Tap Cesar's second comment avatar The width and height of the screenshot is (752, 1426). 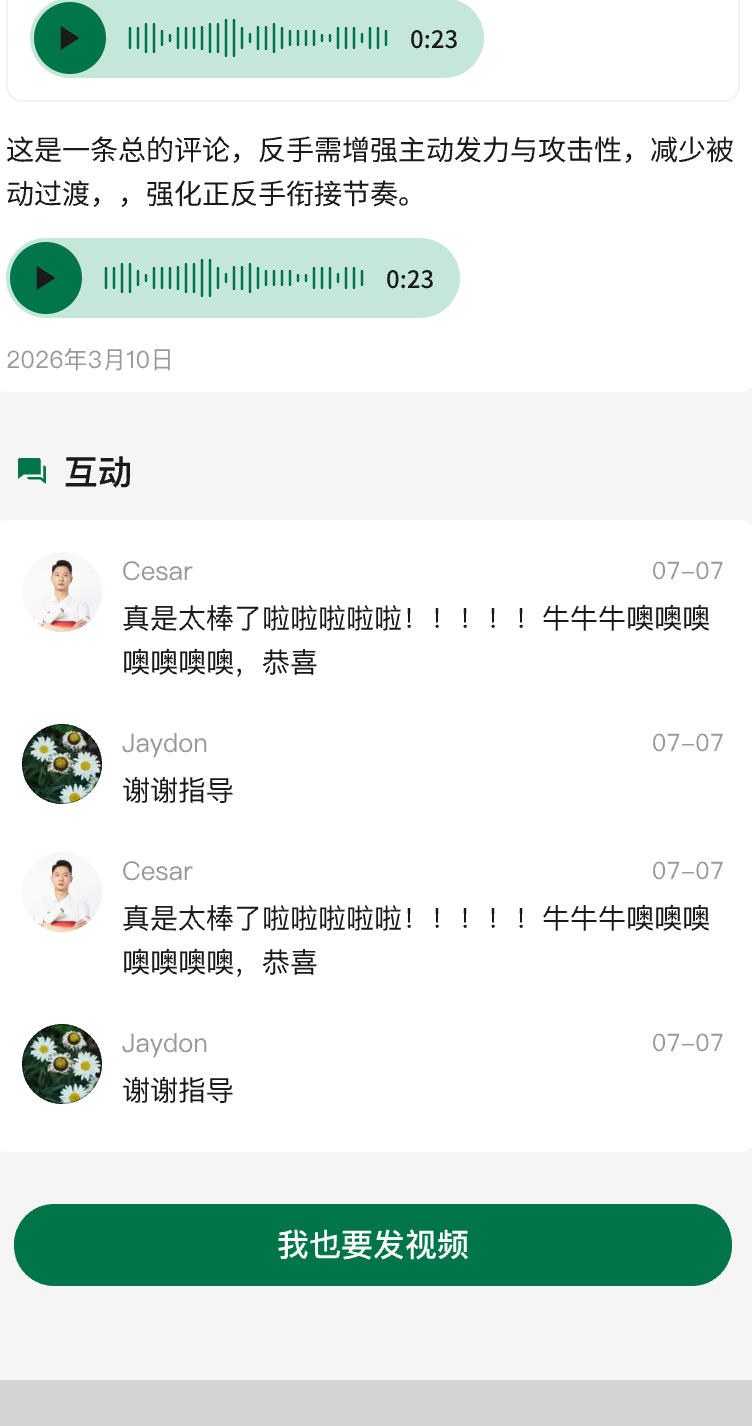click(x=61, y=892)
